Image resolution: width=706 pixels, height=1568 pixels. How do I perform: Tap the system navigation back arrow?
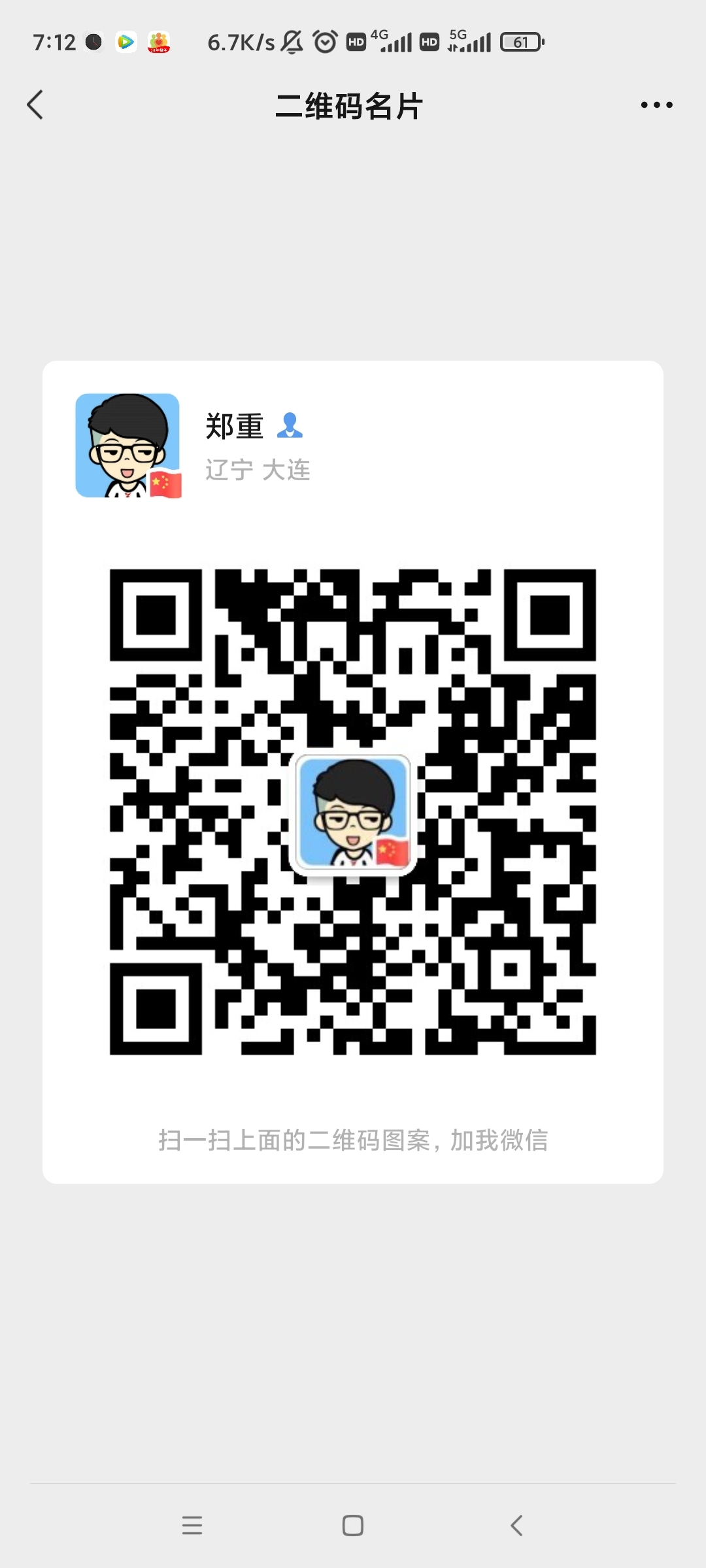516,1525
